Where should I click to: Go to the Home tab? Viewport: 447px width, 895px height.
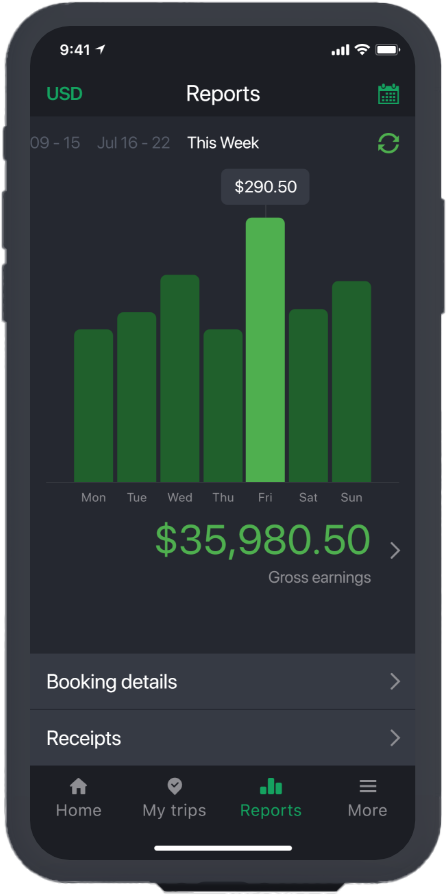[78, 798]
